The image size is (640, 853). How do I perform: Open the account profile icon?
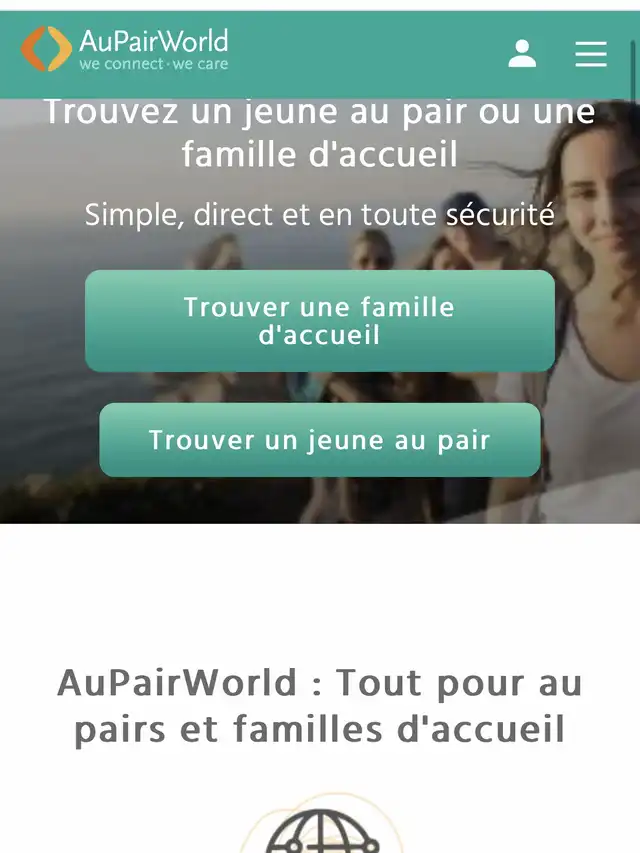pyautogui.click(x=522, y=53)
